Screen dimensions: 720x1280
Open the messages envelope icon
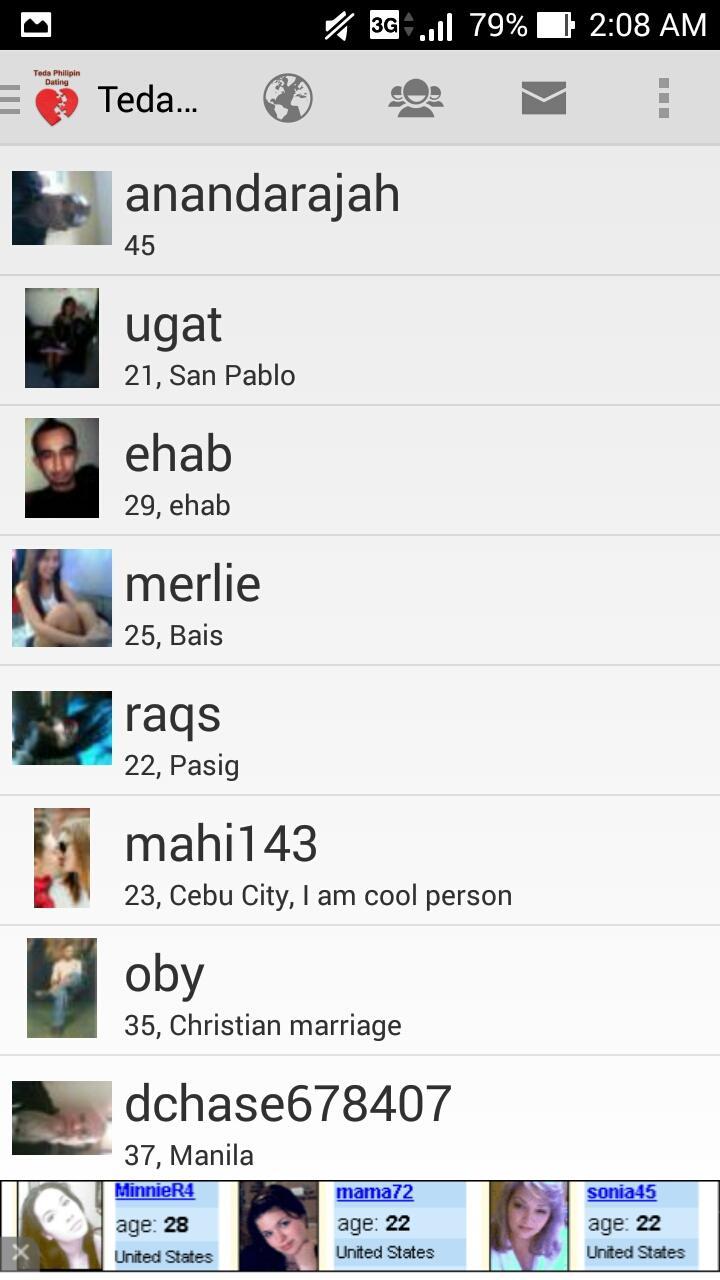pos(544,99)
